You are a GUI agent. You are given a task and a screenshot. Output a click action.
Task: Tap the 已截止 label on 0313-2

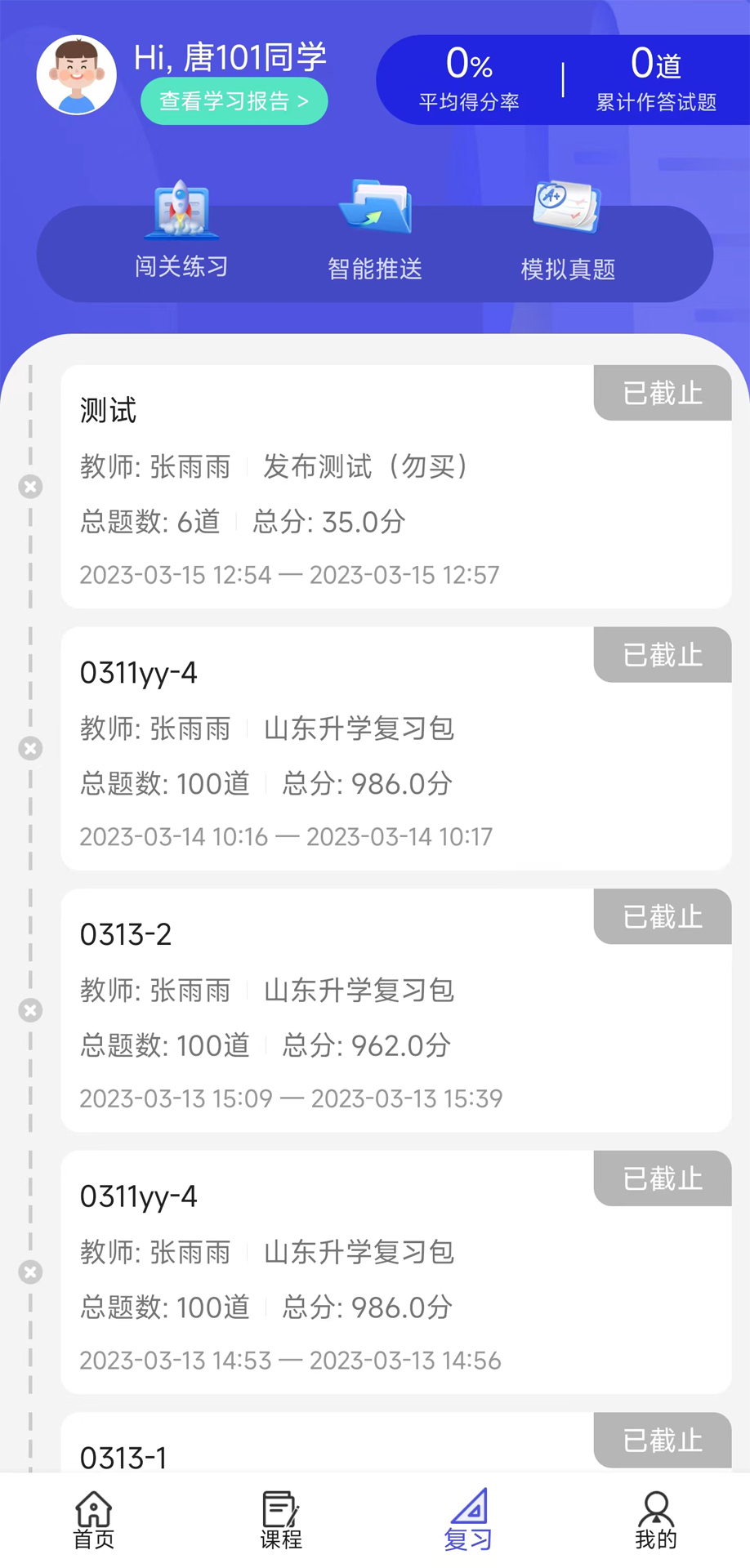pyautogui.click(x=662, y=916)
